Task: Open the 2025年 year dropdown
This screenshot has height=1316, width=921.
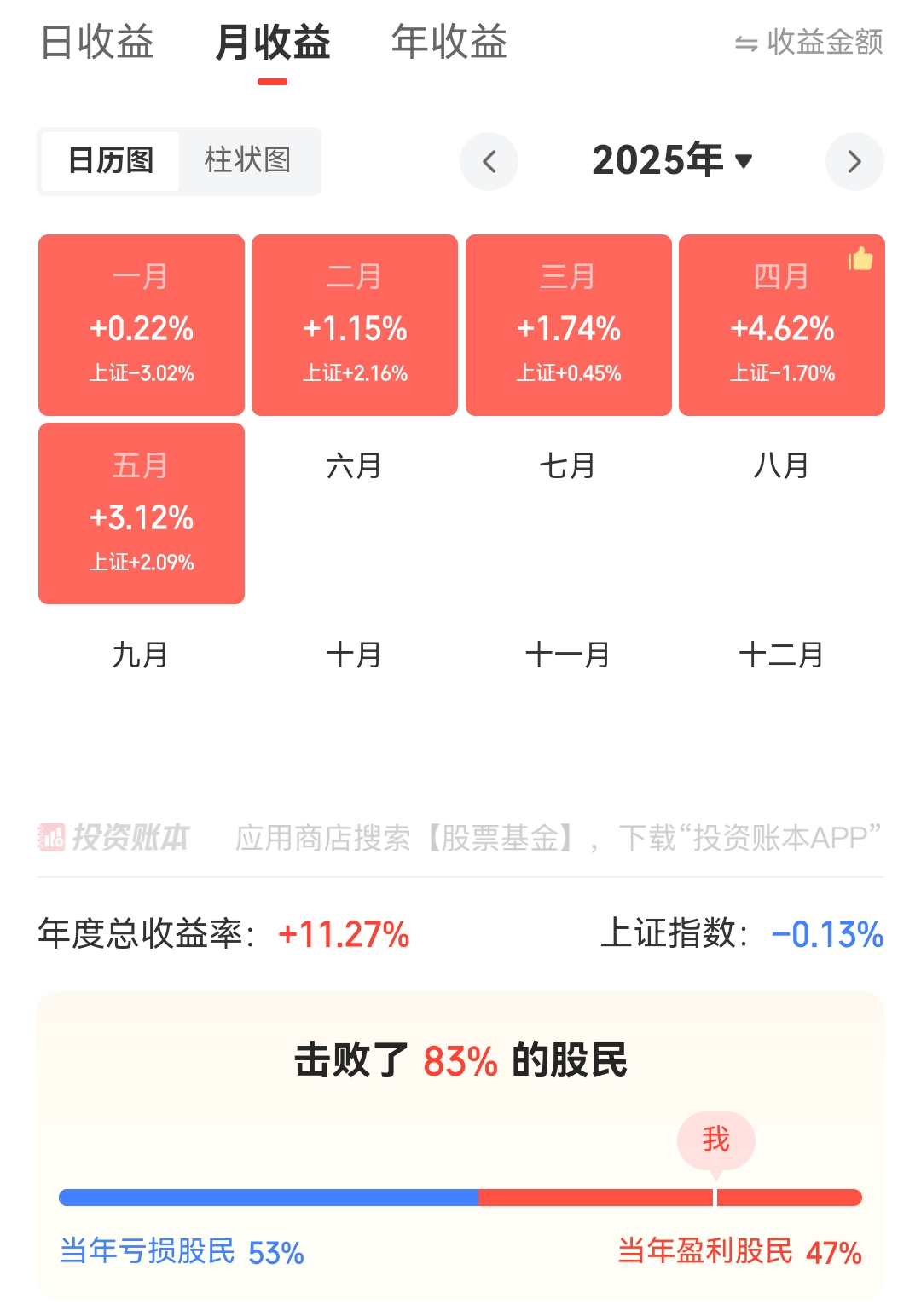Action: pyautogui.click(x=672, y=160)
